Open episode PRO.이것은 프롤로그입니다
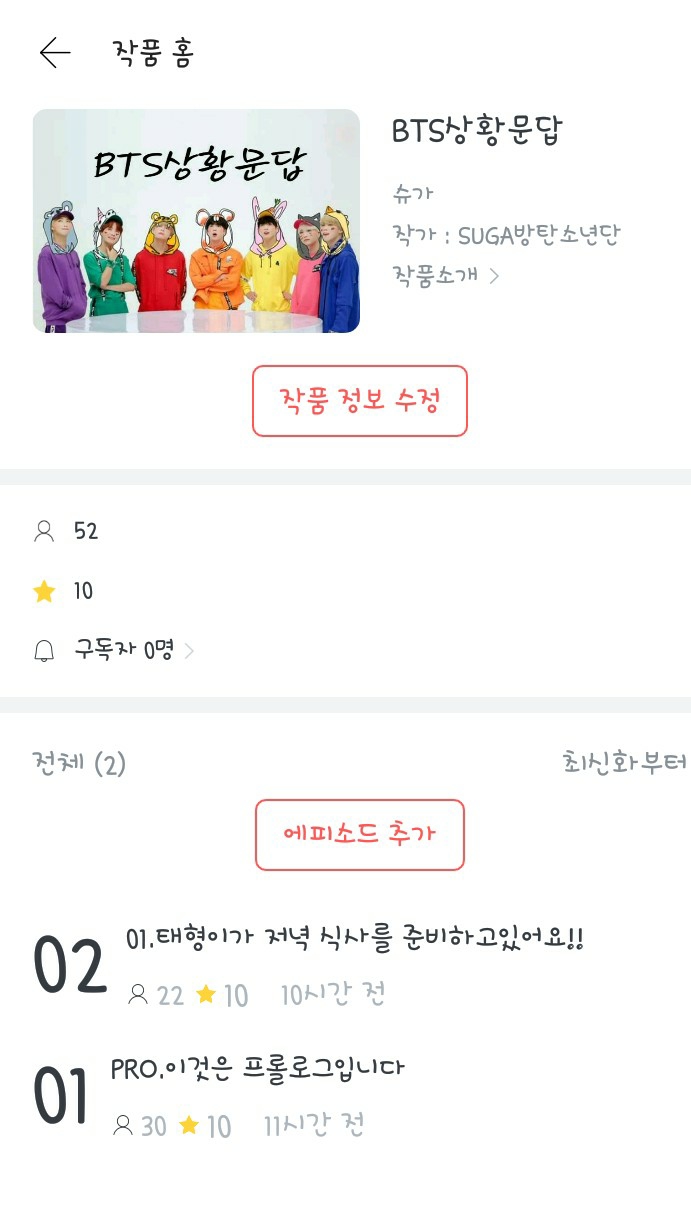Viewport: 691px width, 1229px height. pos(345,1096)
